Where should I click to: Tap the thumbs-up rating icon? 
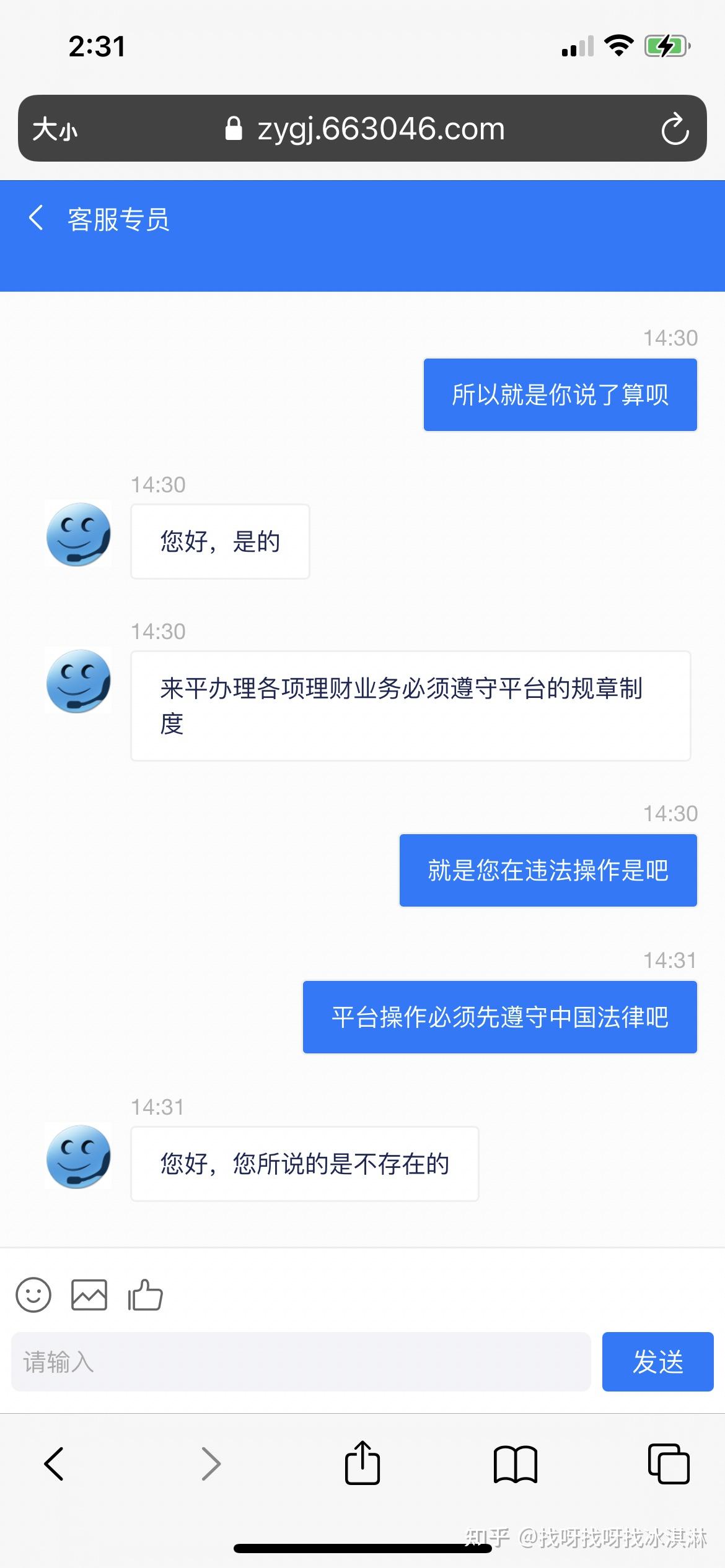(x=145, y=1294)
